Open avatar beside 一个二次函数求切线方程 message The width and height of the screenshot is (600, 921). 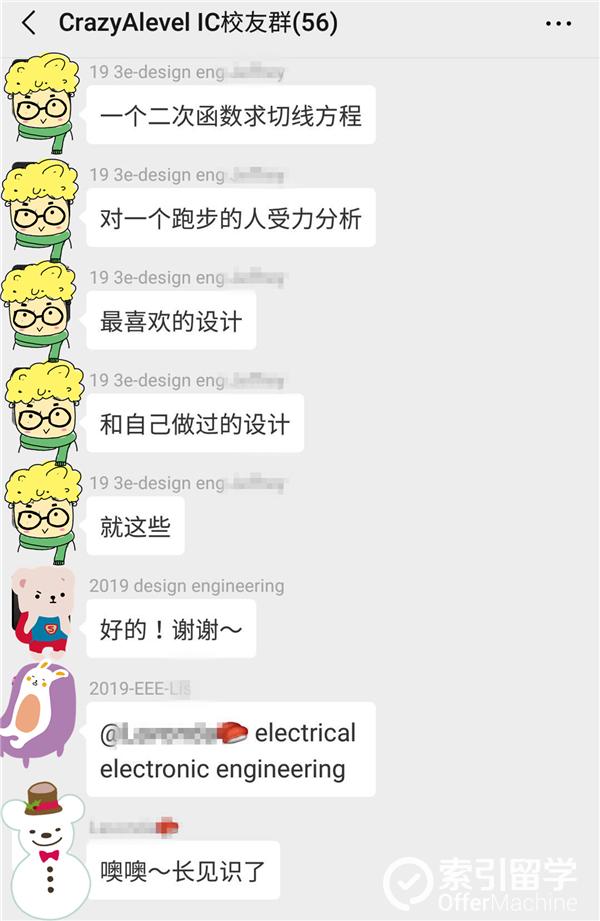click(41, 103)
